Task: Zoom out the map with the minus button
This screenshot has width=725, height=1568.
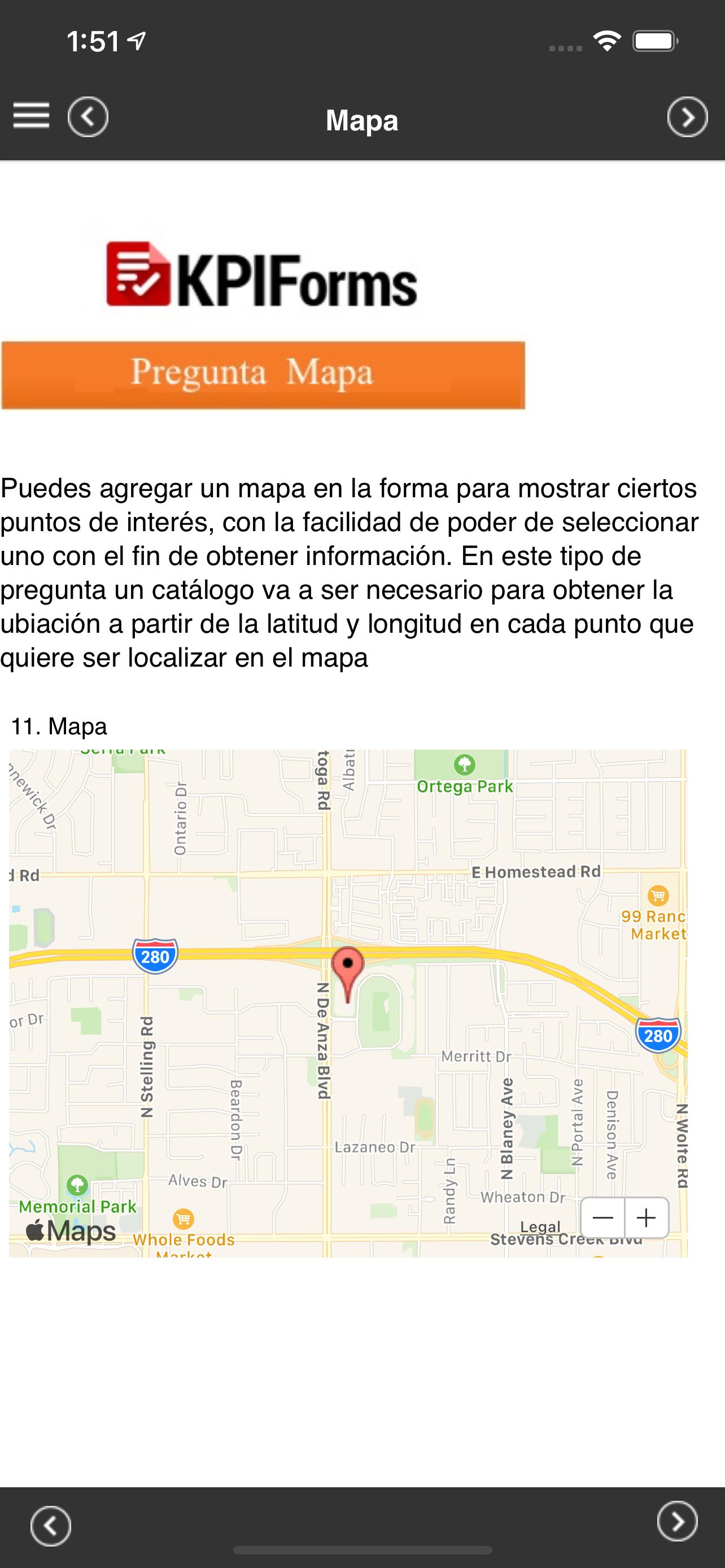Action: point(602,1217)
